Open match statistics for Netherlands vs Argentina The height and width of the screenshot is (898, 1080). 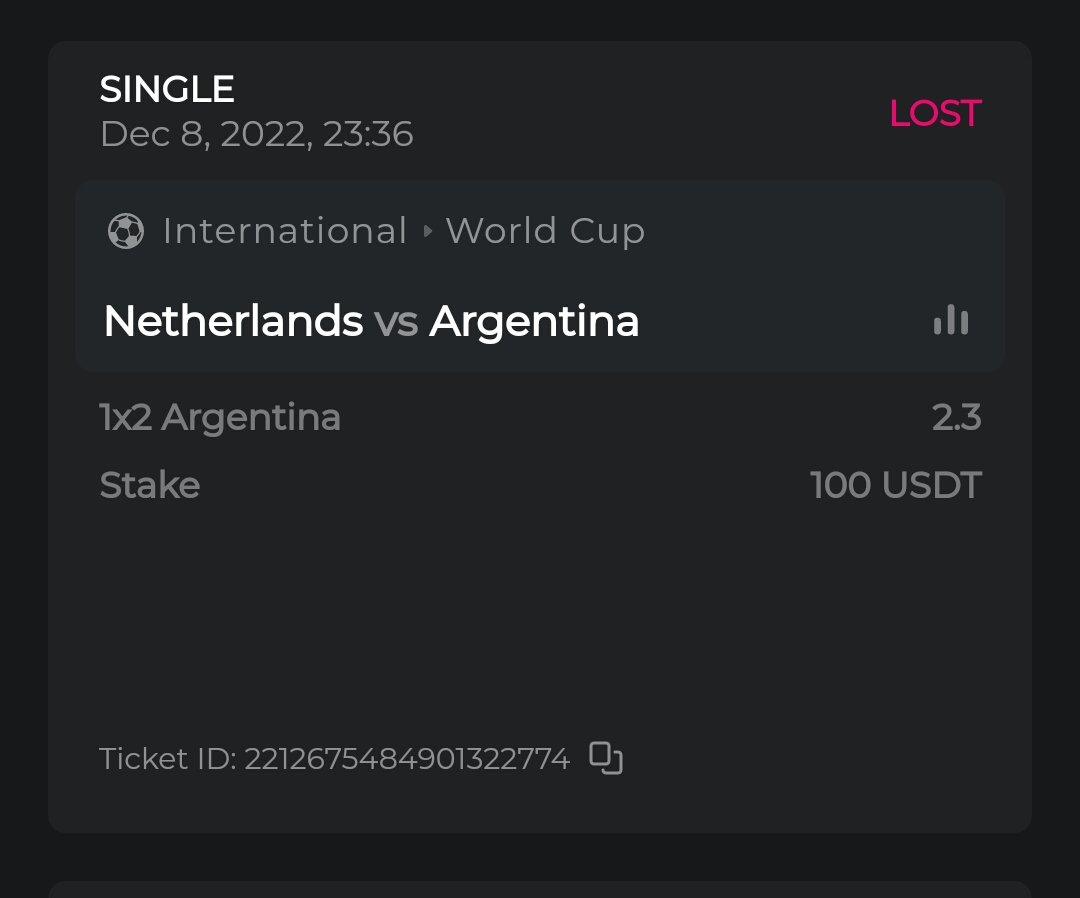(951, 321)
